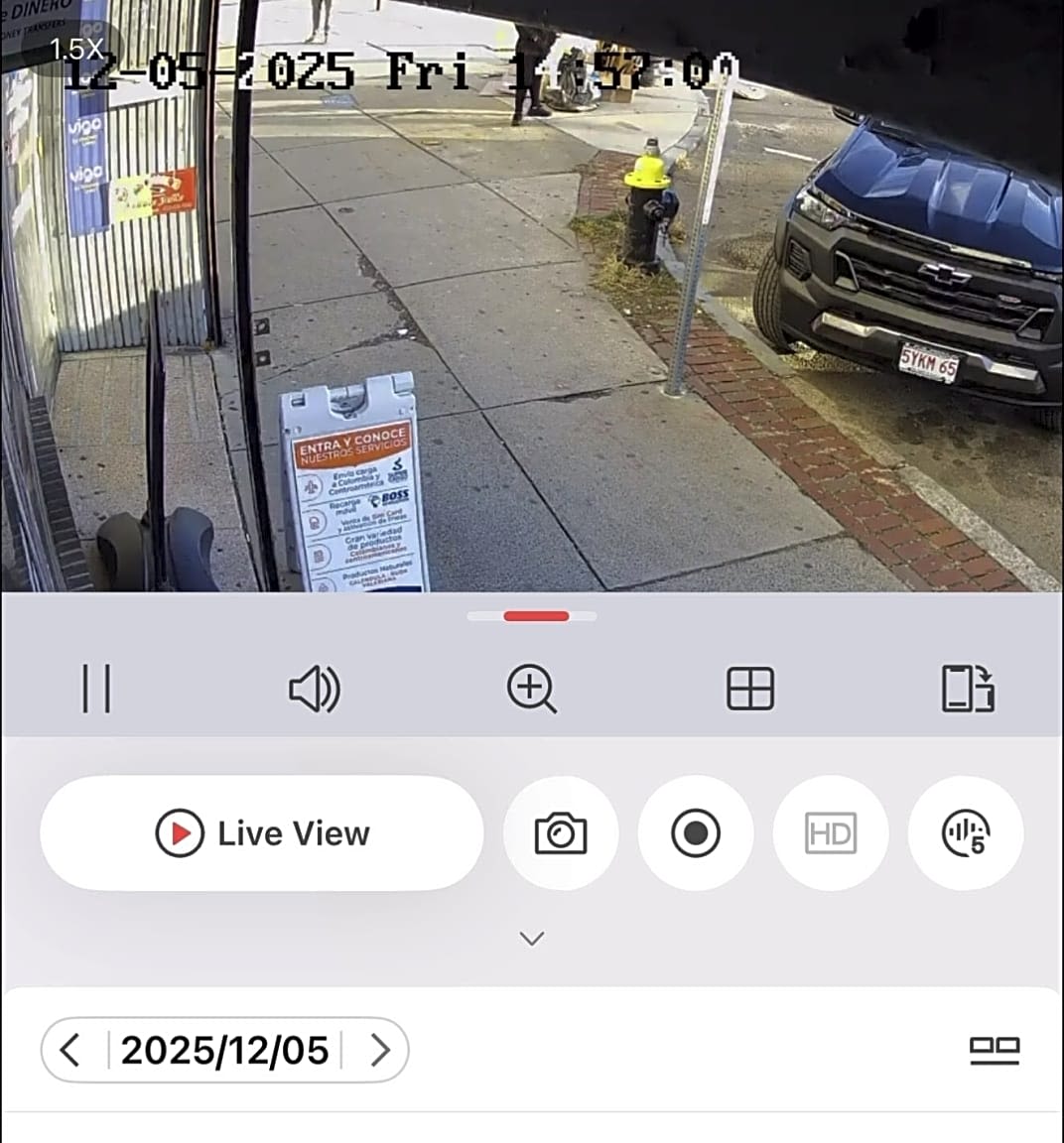
Task: Toggle HD video quality
Action: tap(831, 833)
